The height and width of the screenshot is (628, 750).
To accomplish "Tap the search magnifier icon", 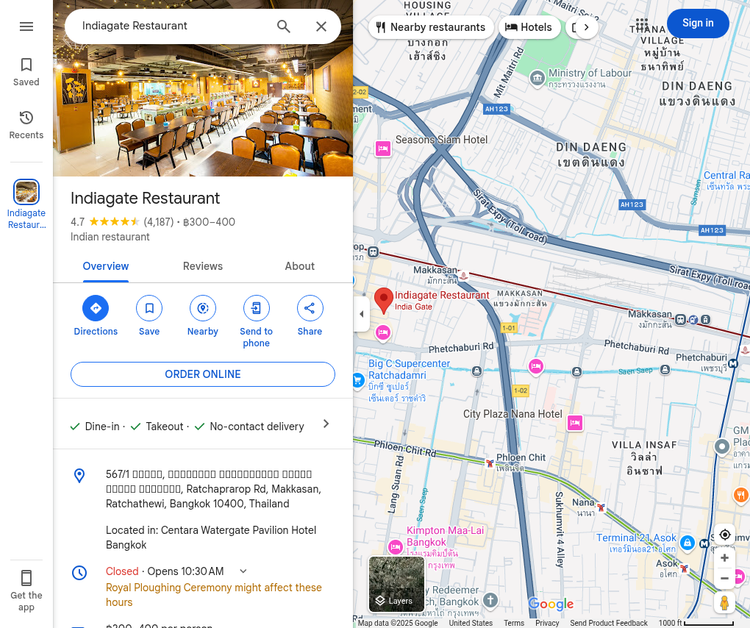I will (x=284, y=26).
